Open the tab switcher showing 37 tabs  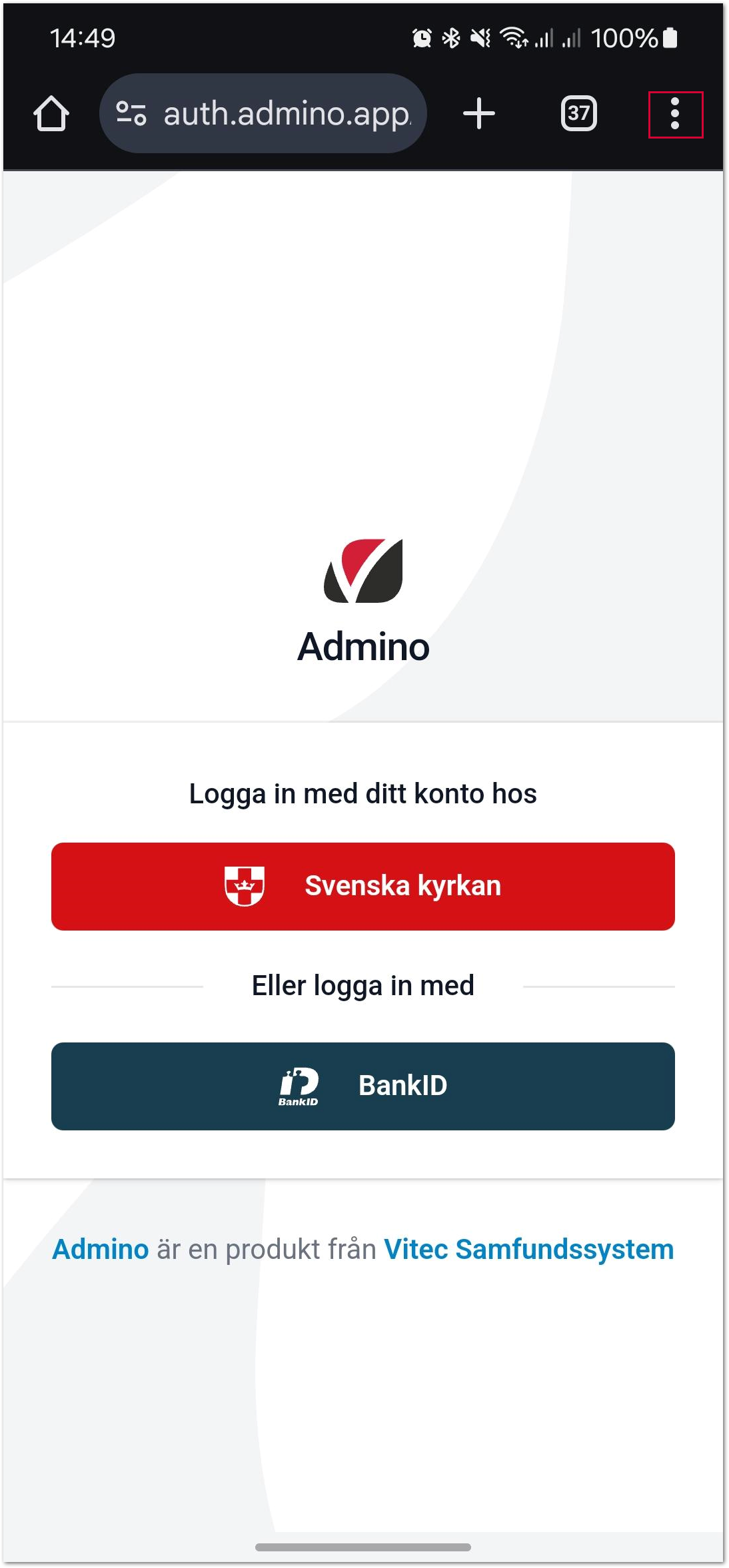[578, 114]
